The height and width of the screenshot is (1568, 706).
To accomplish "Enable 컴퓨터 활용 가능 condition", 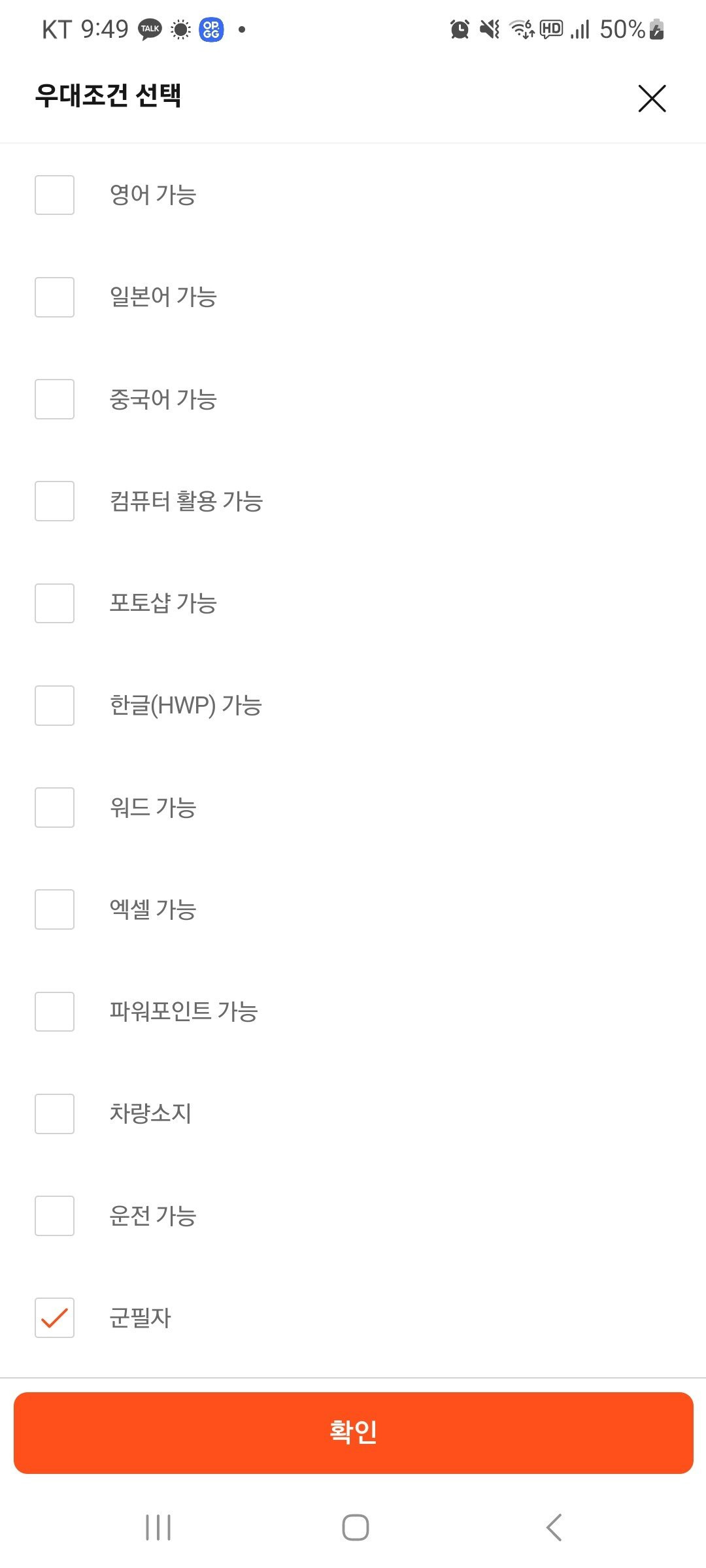I will click(54, 501).
